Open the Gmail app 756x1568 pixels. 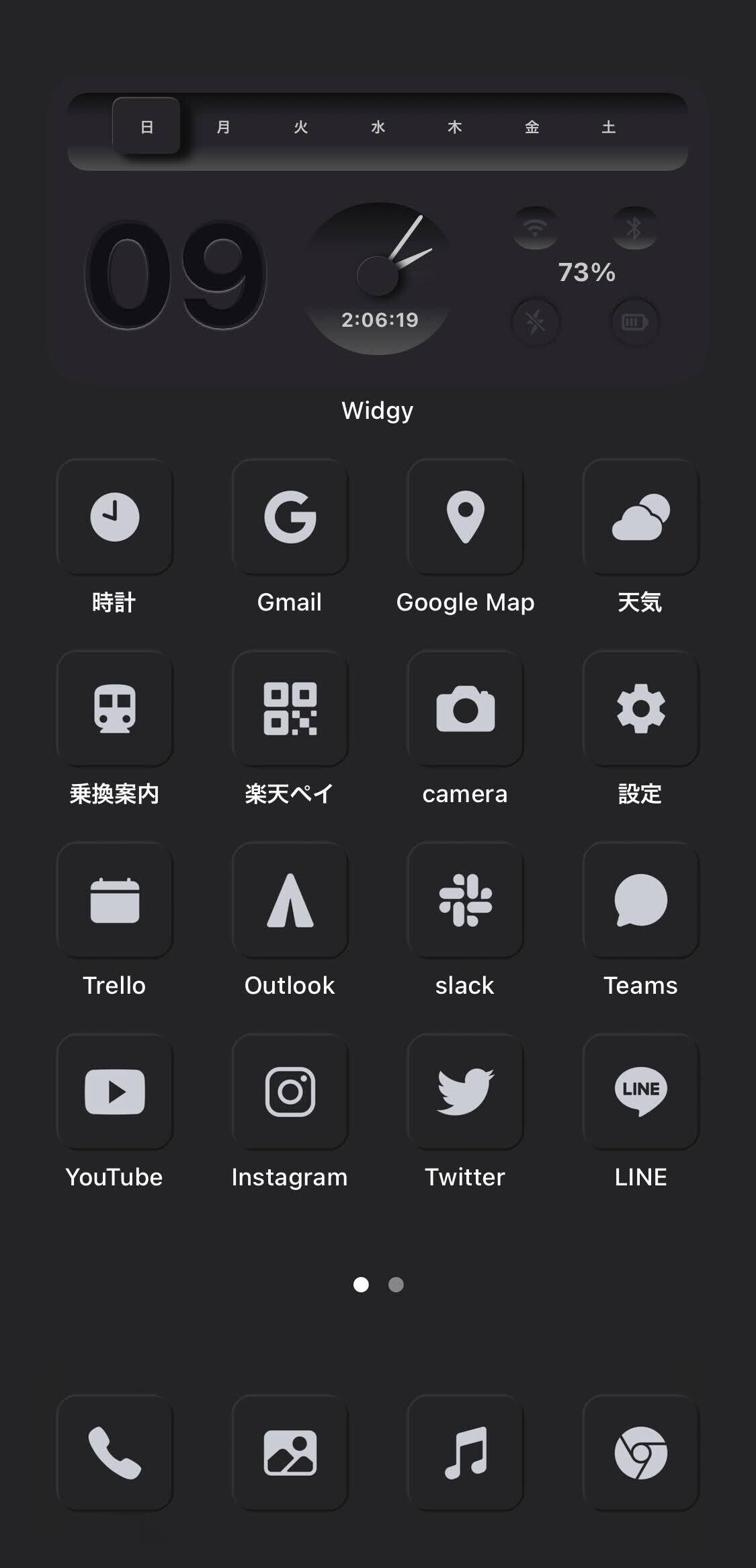click(x=290, y=516)
